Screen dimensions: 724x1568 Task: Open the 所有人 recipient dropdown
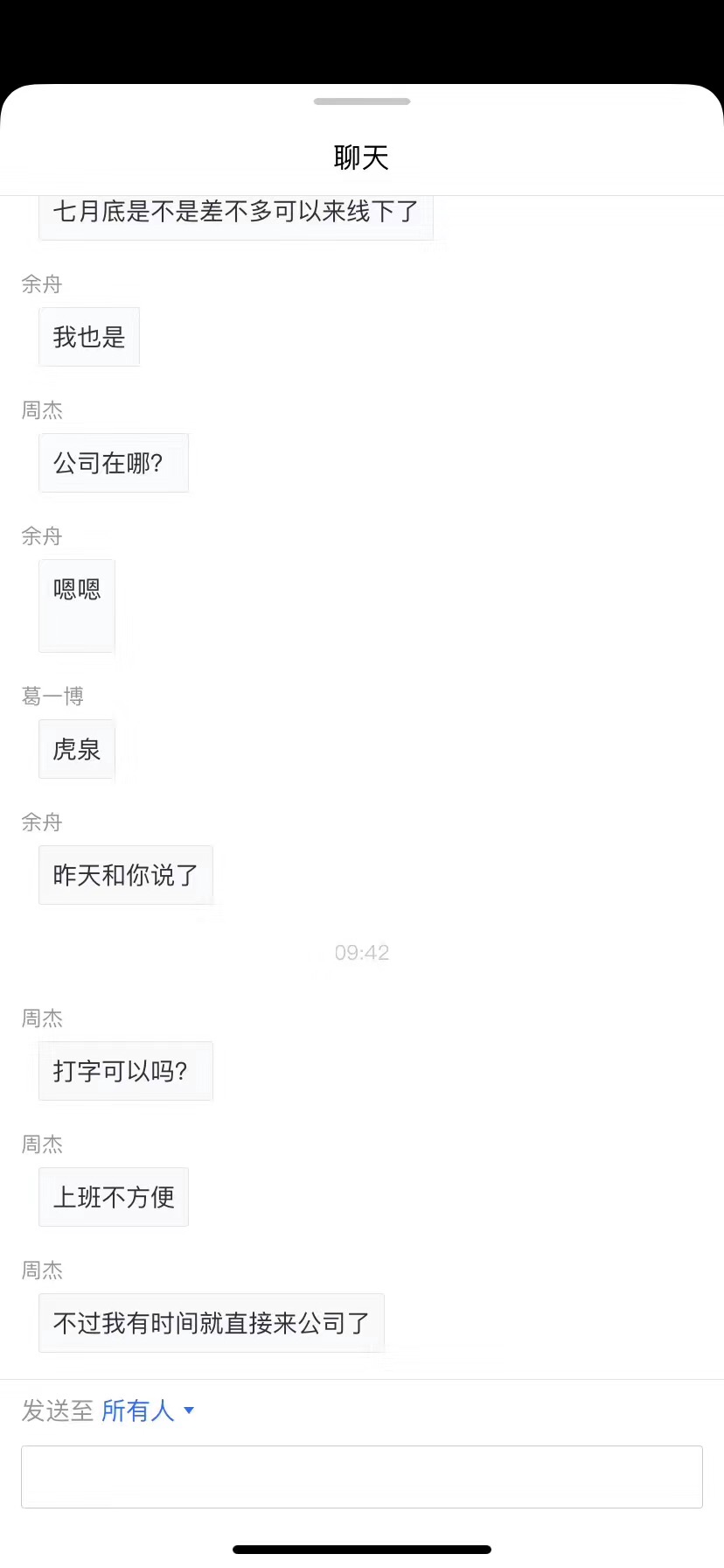tap(147, 1410)
